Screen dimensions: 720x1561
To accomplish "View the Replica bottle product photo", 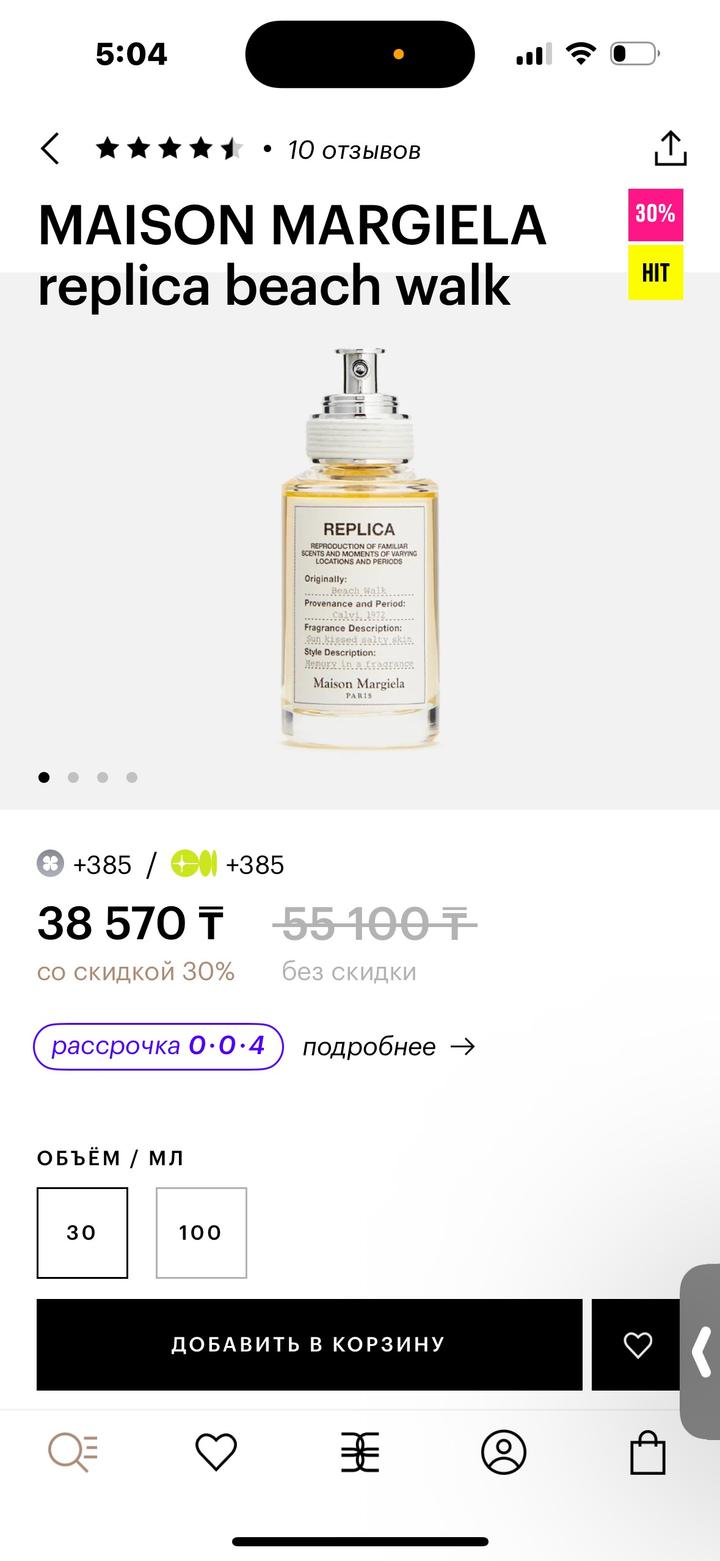I will coord(360,548).
